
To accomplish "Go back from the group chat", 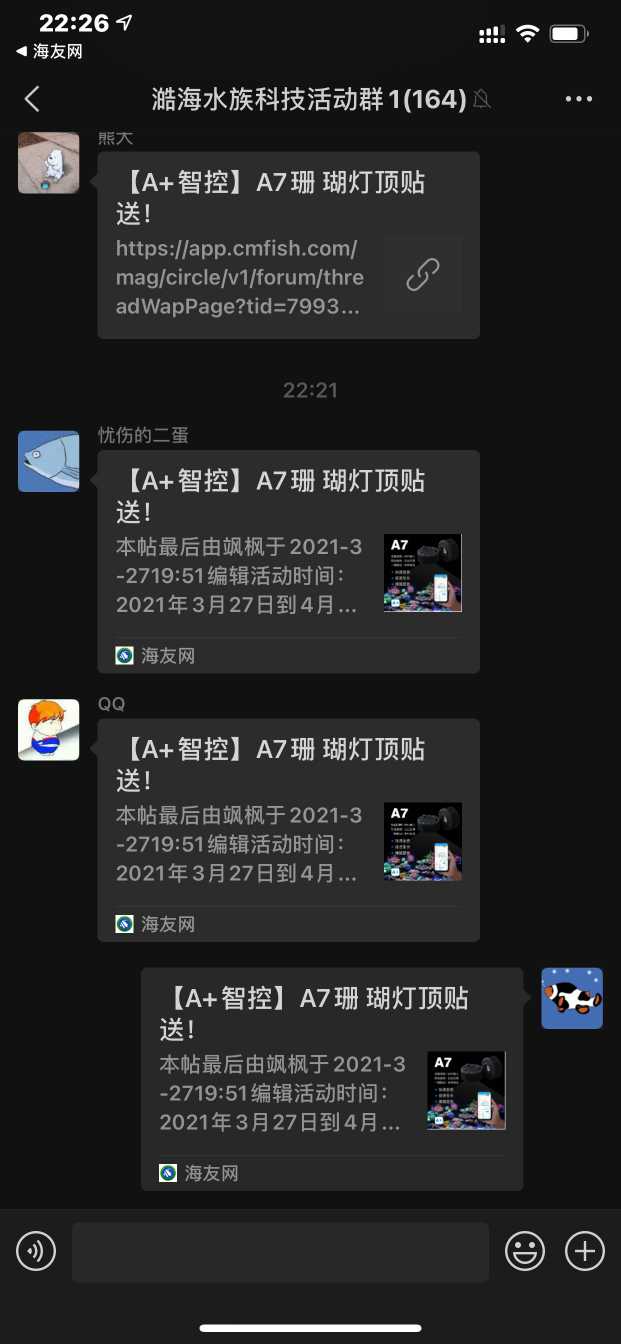I will (32, 98).
